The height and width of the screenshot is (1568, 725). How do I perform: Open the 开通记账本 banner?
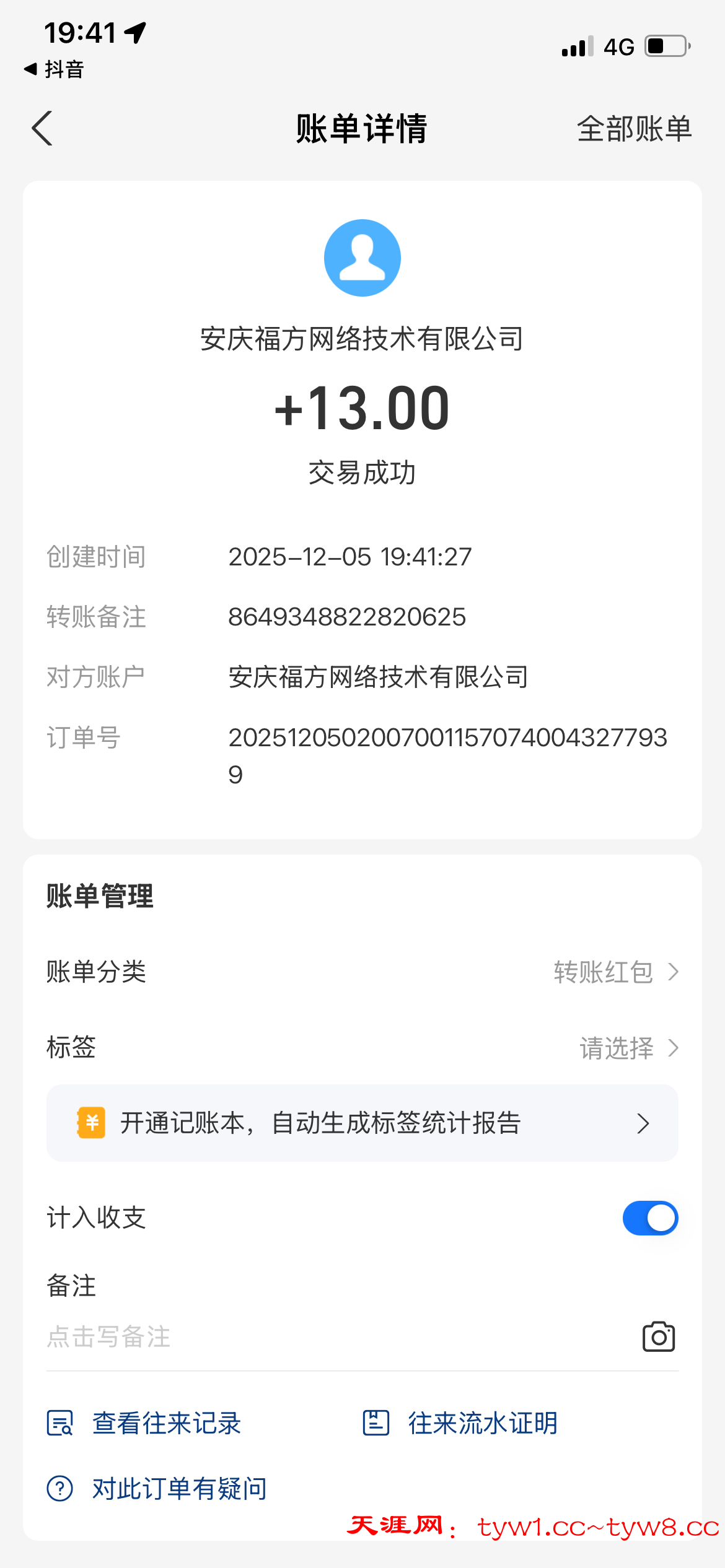click(x=362, y=1123)
